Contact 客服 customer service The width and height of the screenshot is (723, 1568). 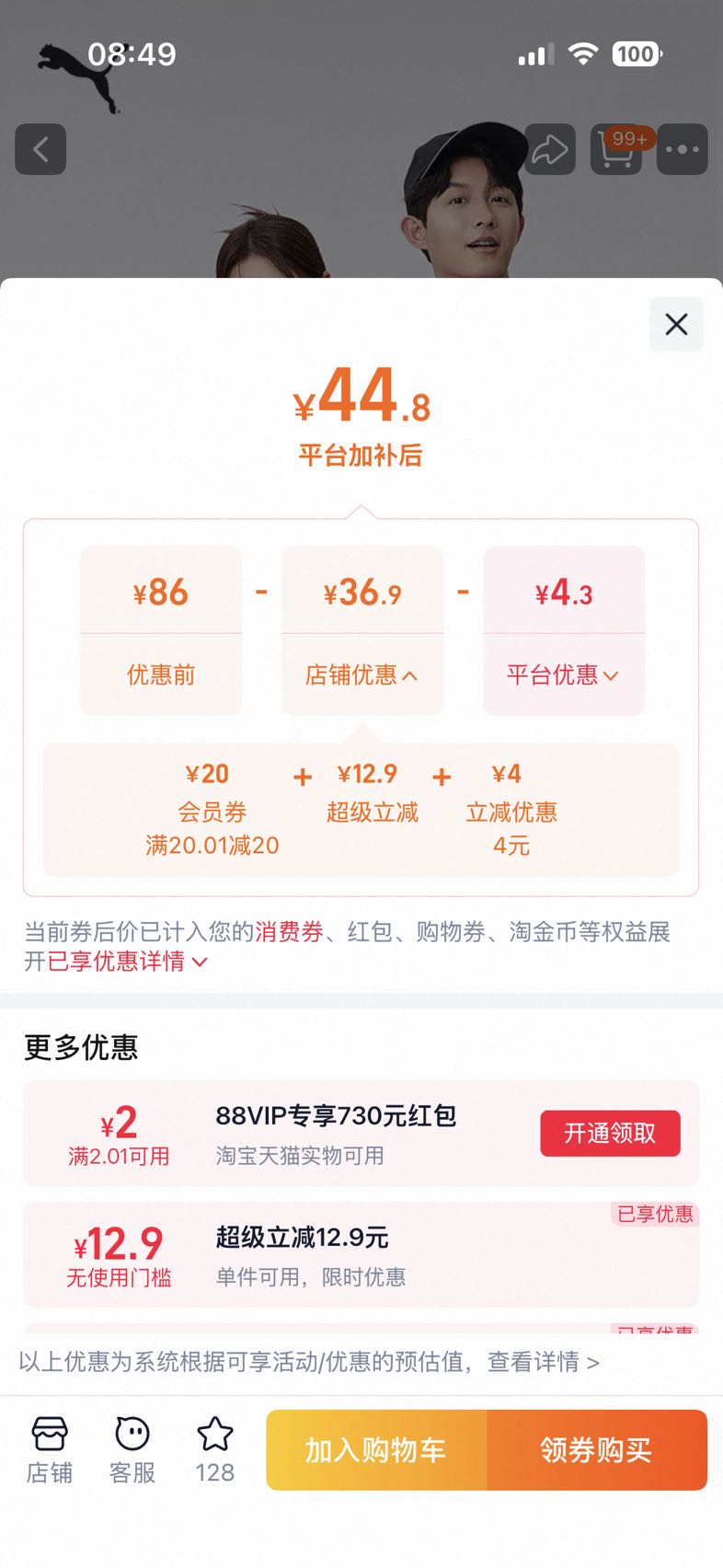click(x=132, y=1450)
